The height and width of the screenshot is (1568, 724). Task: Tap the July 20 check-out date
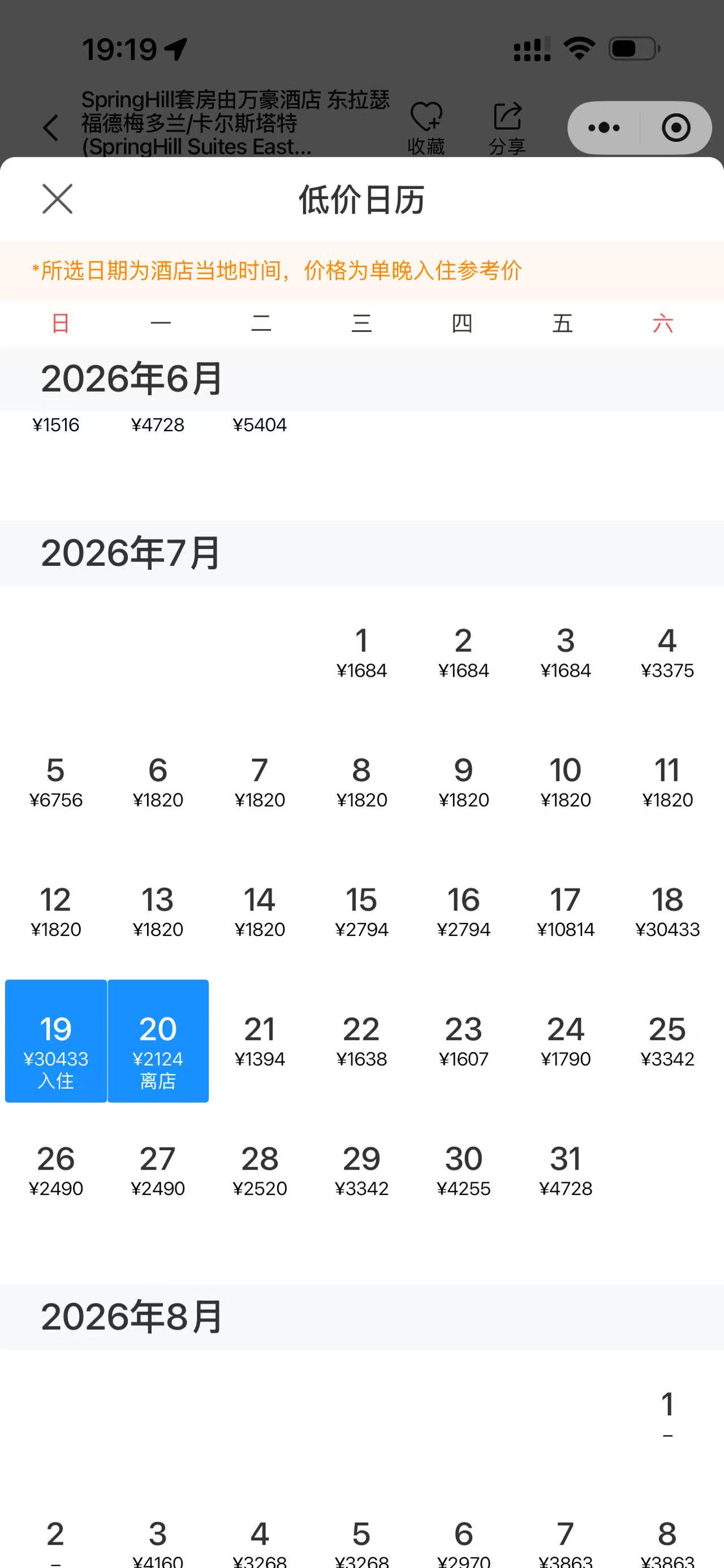[x=158, y=1041]
